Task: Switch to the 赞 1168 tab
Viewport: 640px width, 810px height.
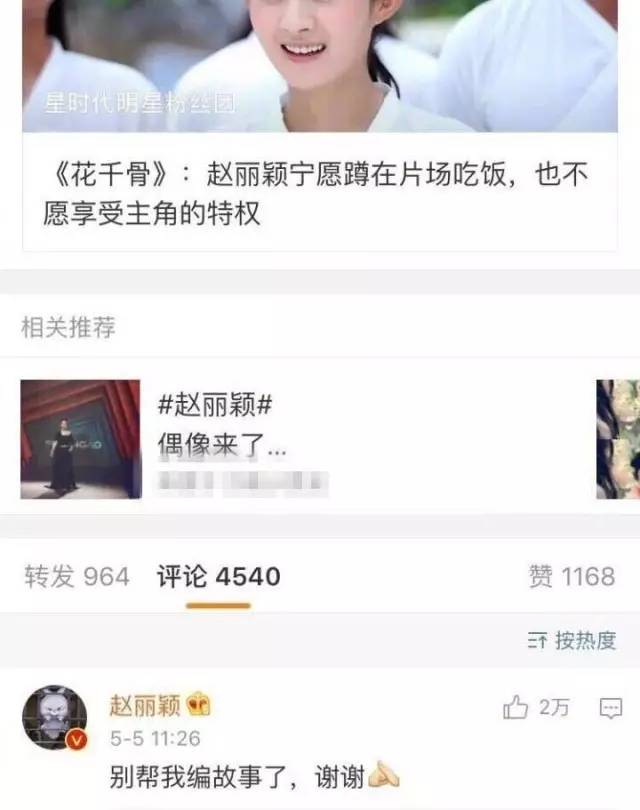Action: click(571, 577)
